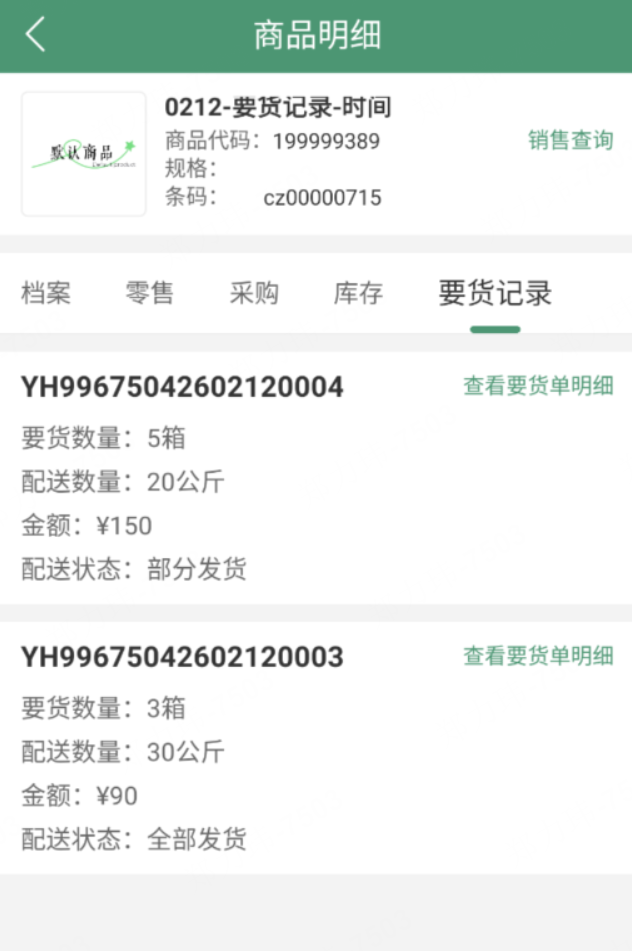Open the product image thumbnail

pos(84,154)
